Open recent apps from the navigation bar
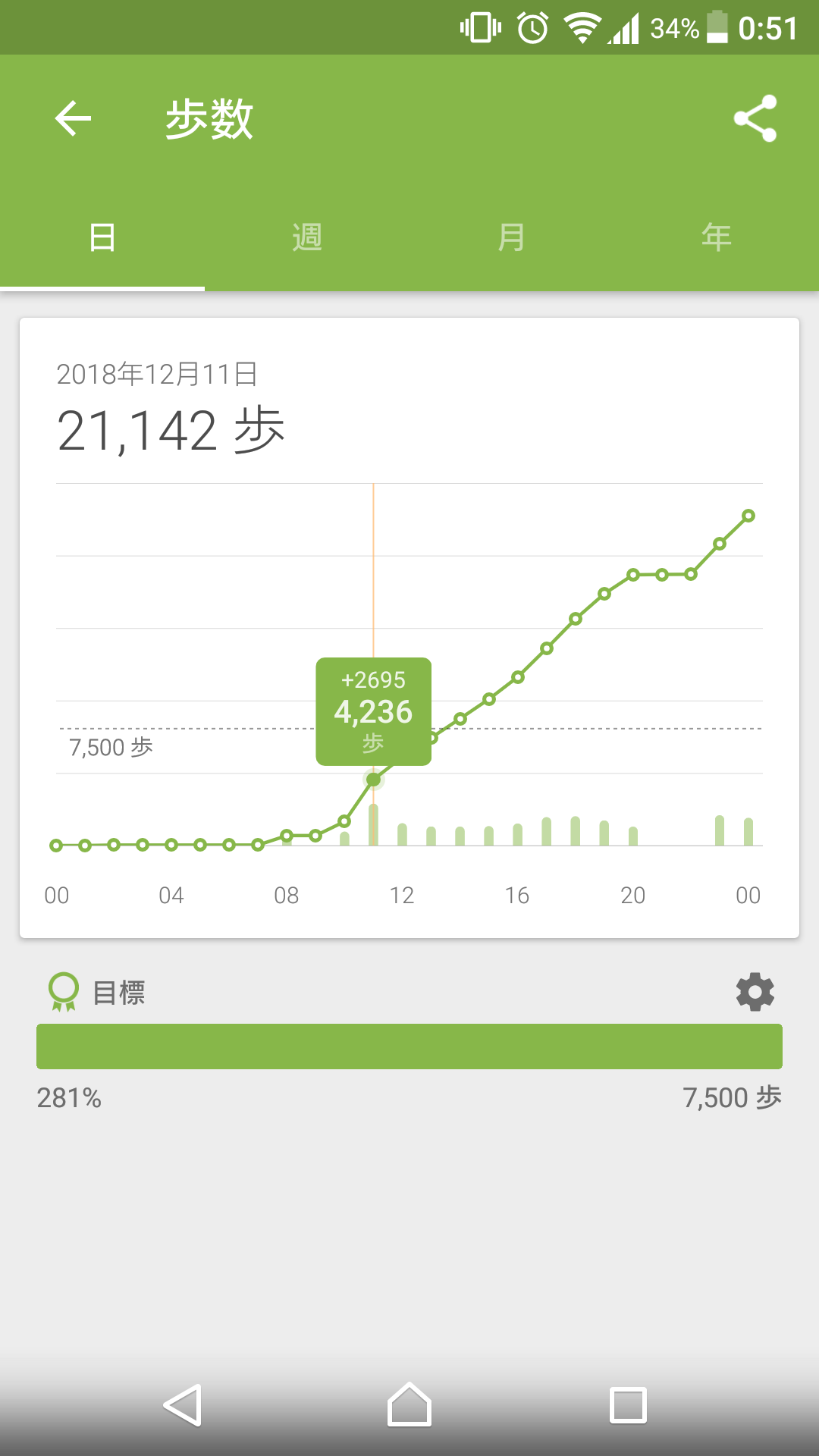Image resolution: width=819 pixels, height=1456 pixels. tap(629, 1405)
